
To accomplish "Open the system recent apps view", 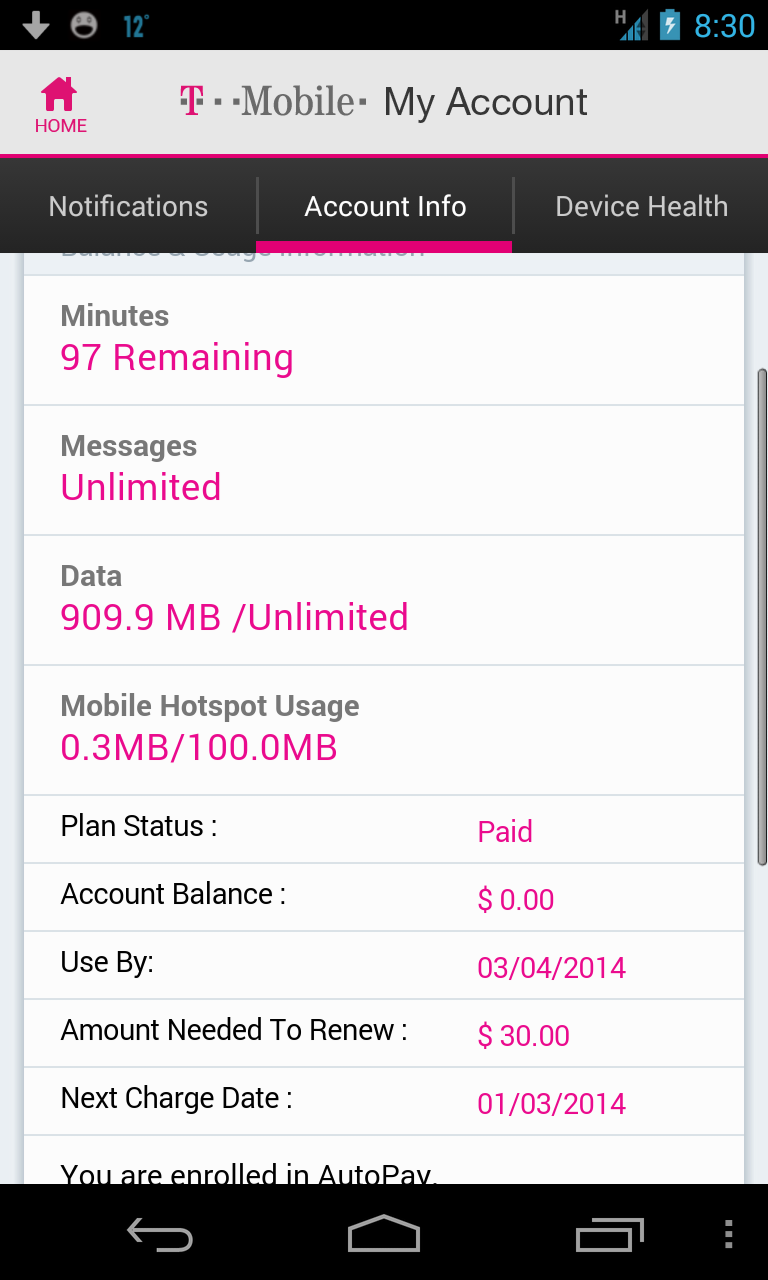I will [x=610, y=1234].
